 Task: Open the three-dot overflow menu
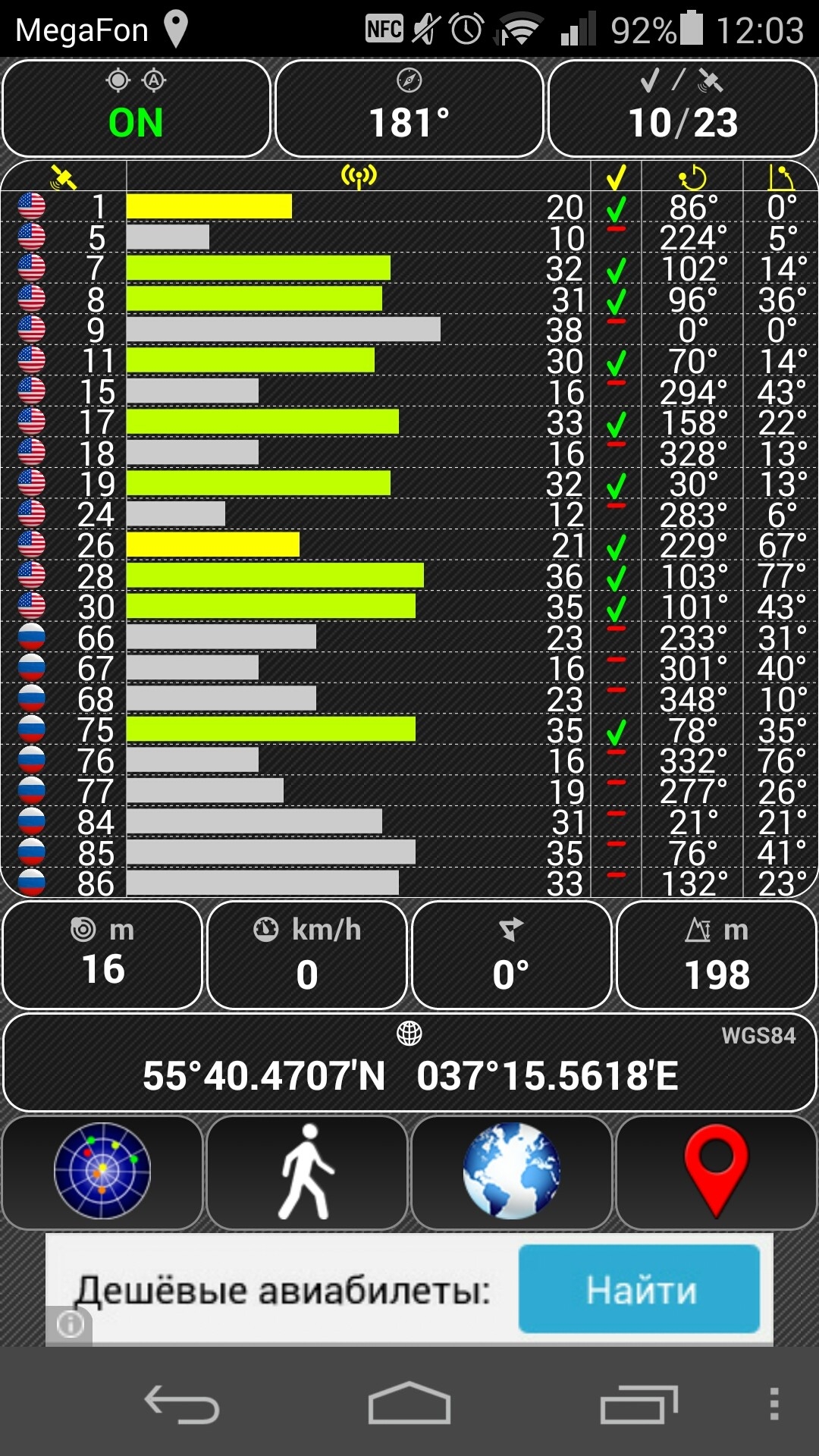point(773,1404)
